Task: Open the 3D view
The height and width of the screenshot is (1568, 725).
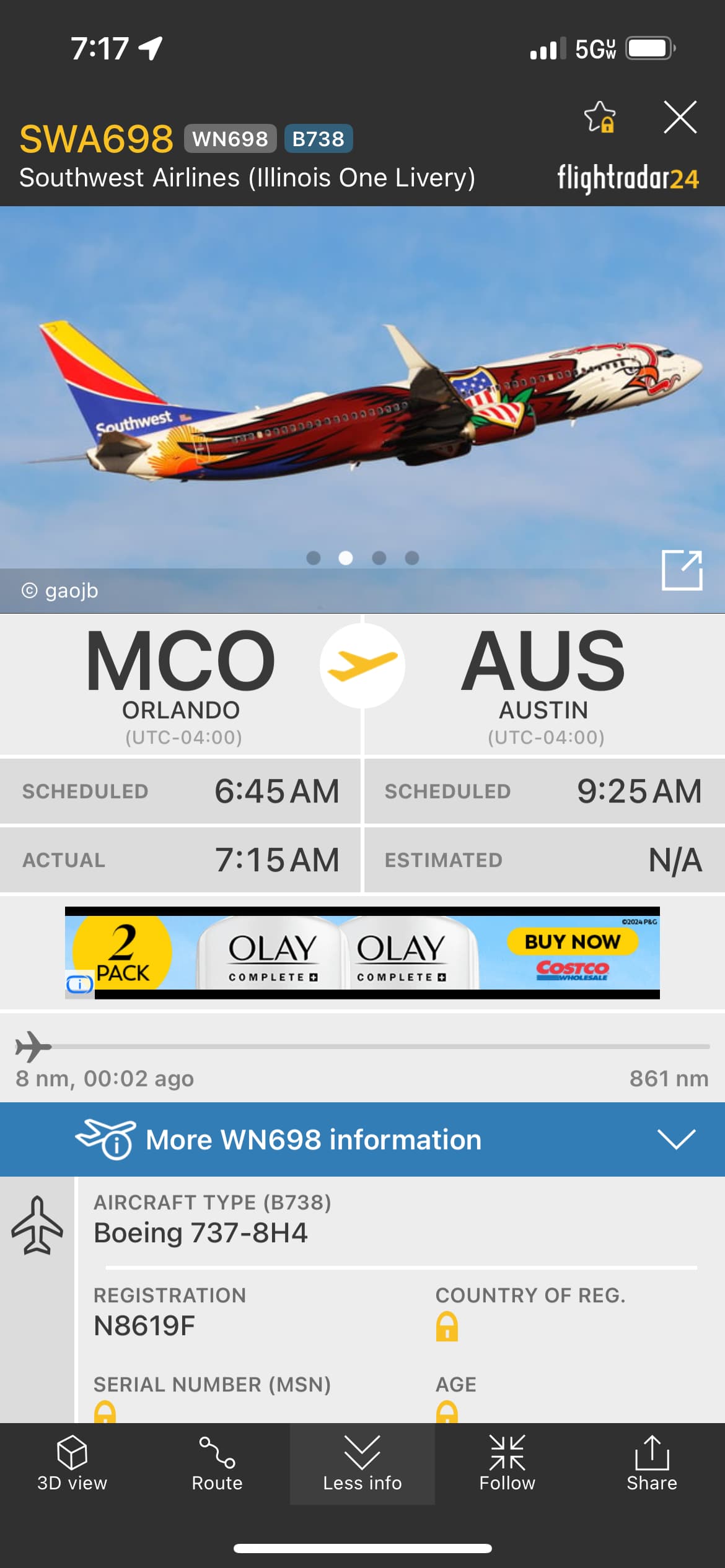Action: coord(72,1464)
